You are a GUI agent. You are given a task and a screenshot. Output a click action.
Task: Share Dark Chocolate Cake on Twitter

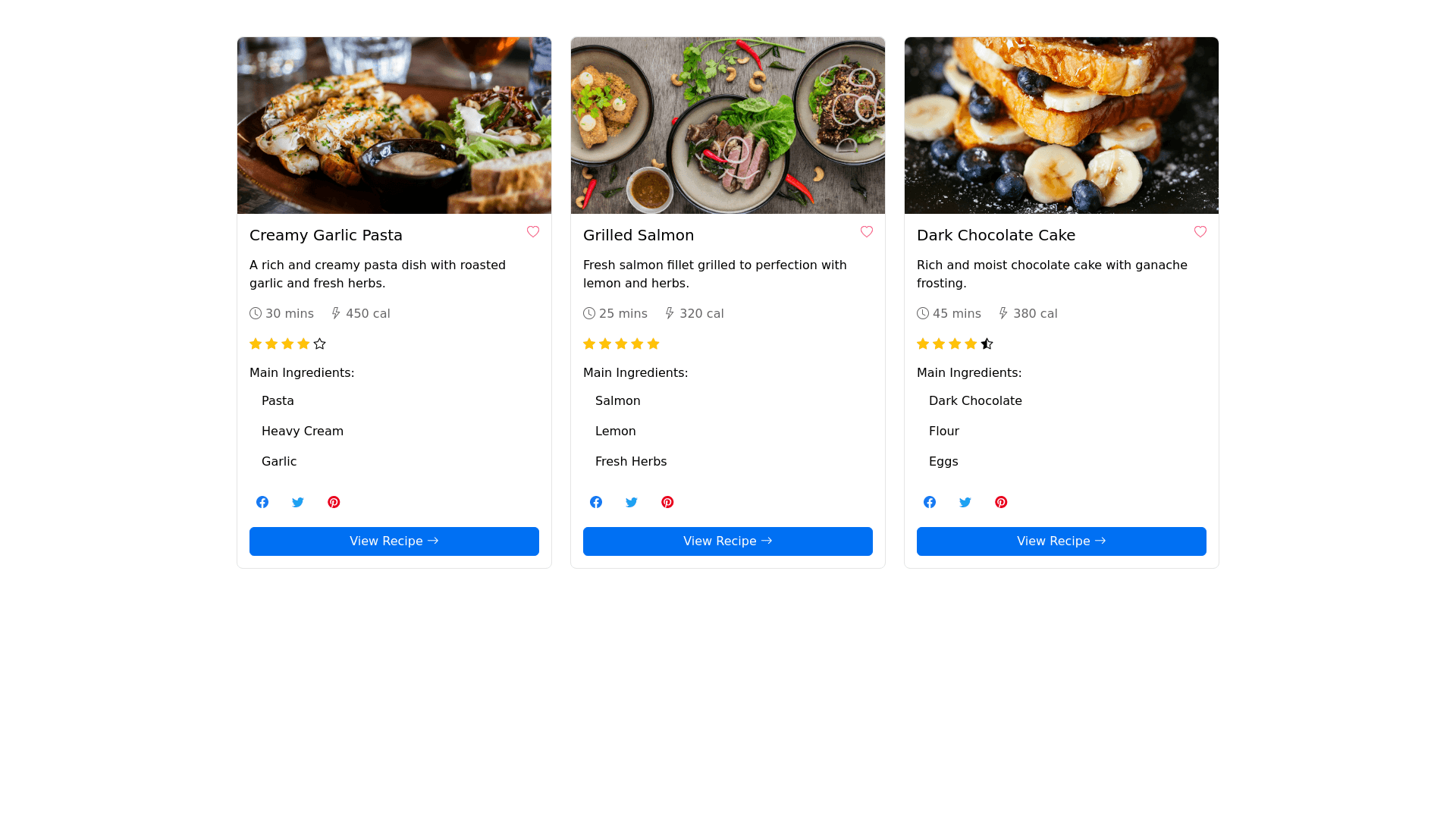(x=965, y=503)
